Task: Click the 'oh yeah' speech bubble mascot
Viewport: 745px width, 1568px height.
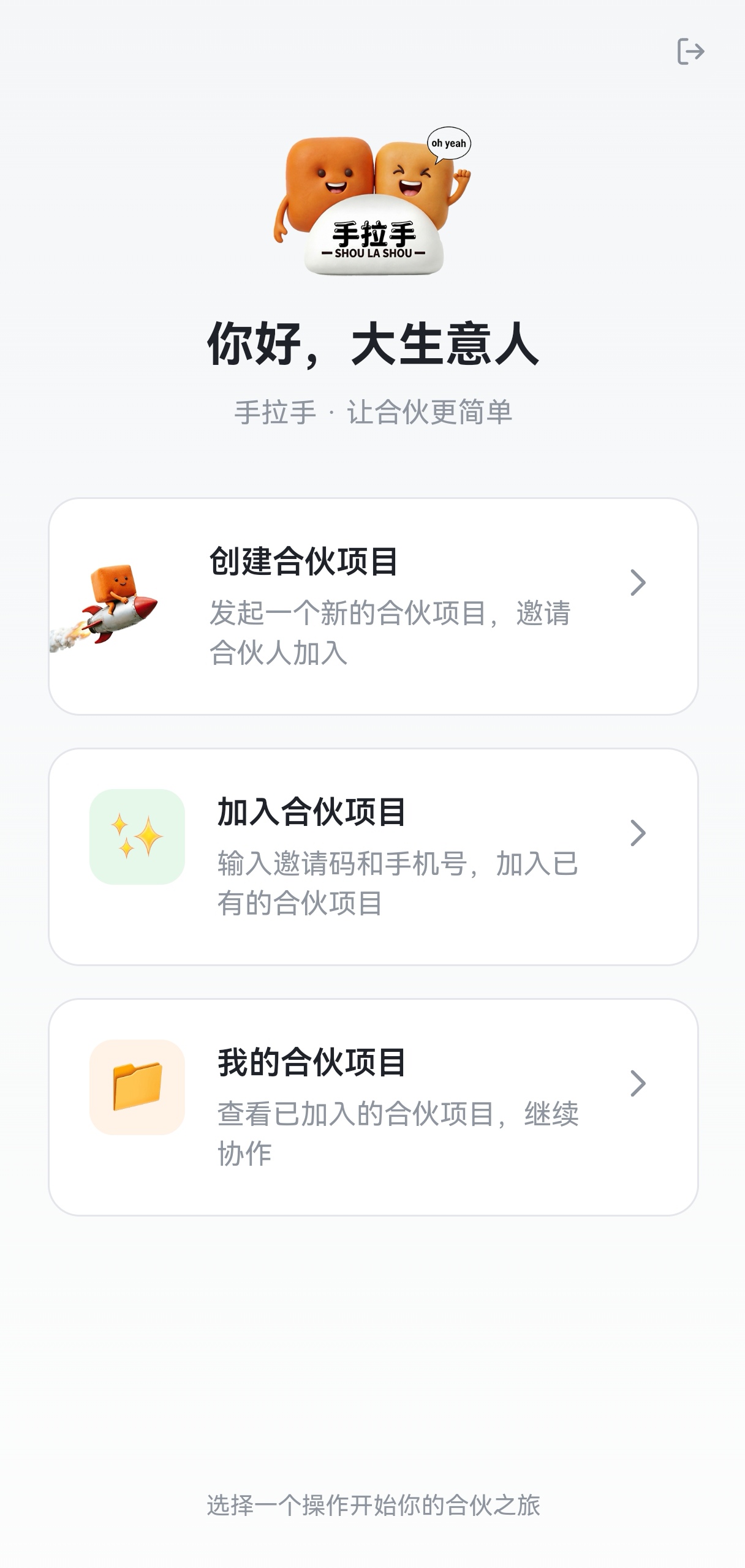Action: tap(449, 142)
